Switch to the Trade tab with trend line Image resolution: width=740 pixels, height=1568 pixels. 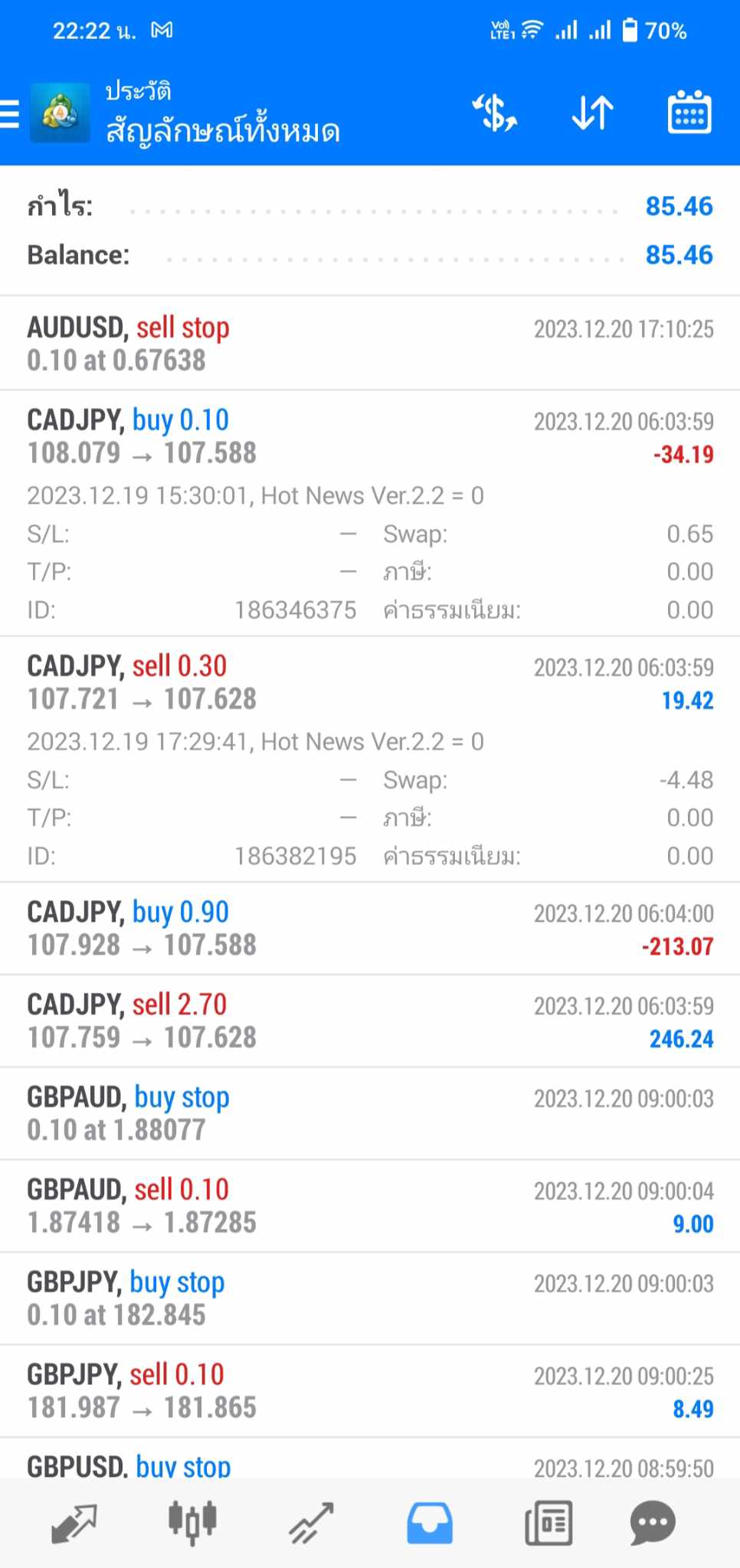tap(311, 1524)
